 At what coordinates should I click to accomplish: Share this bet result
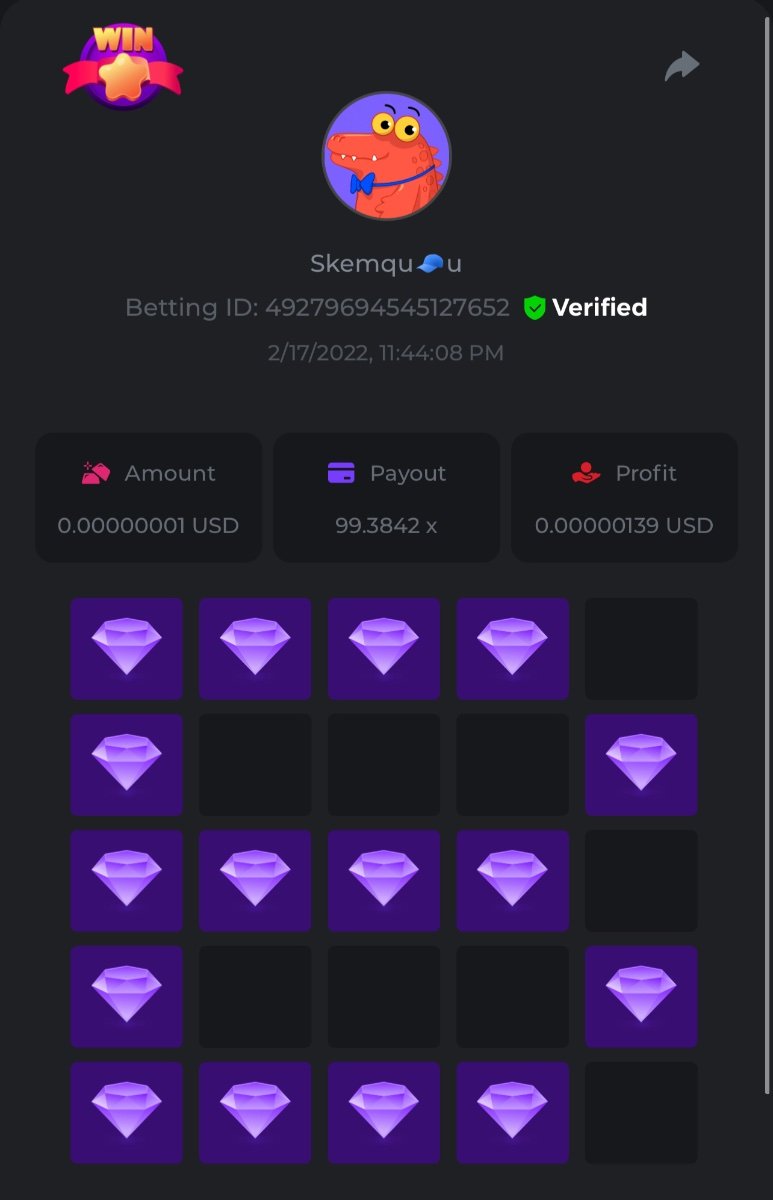[682, 67]
